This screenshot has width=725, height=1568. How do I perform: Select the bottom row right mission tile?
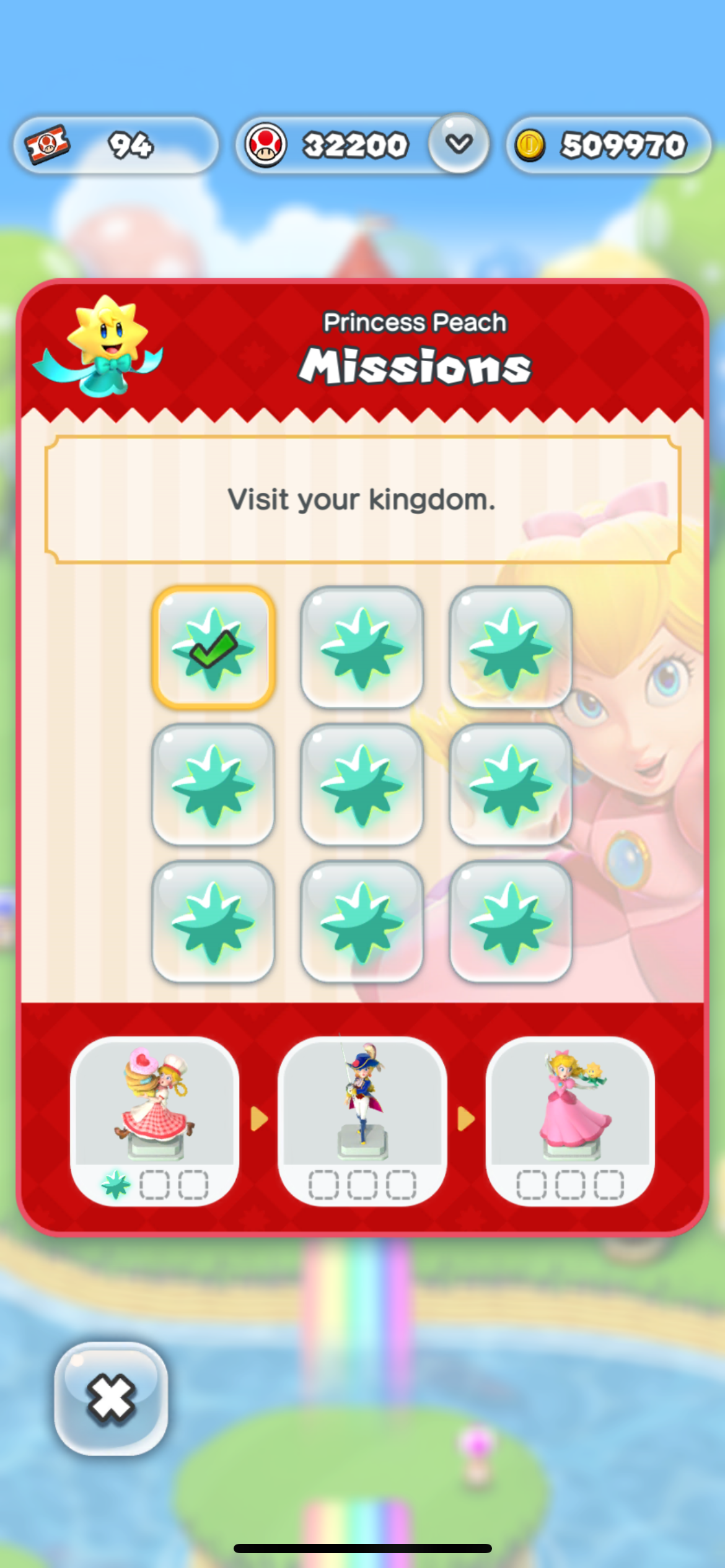tap(510, 921)
